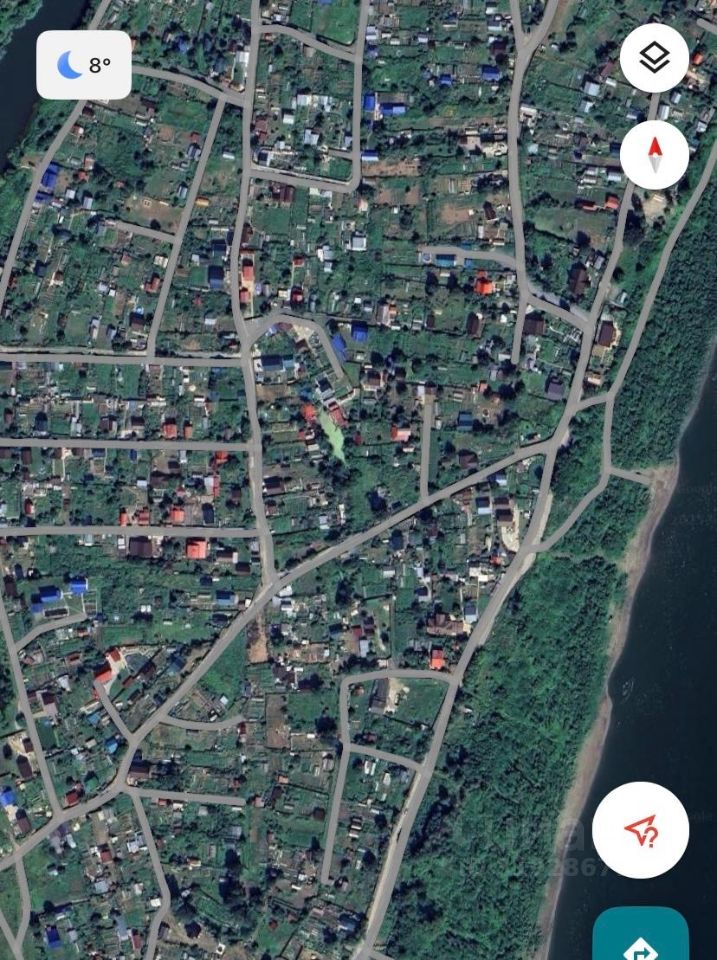
Task: Open the map layers selector
Action: (x=654, y=58)
